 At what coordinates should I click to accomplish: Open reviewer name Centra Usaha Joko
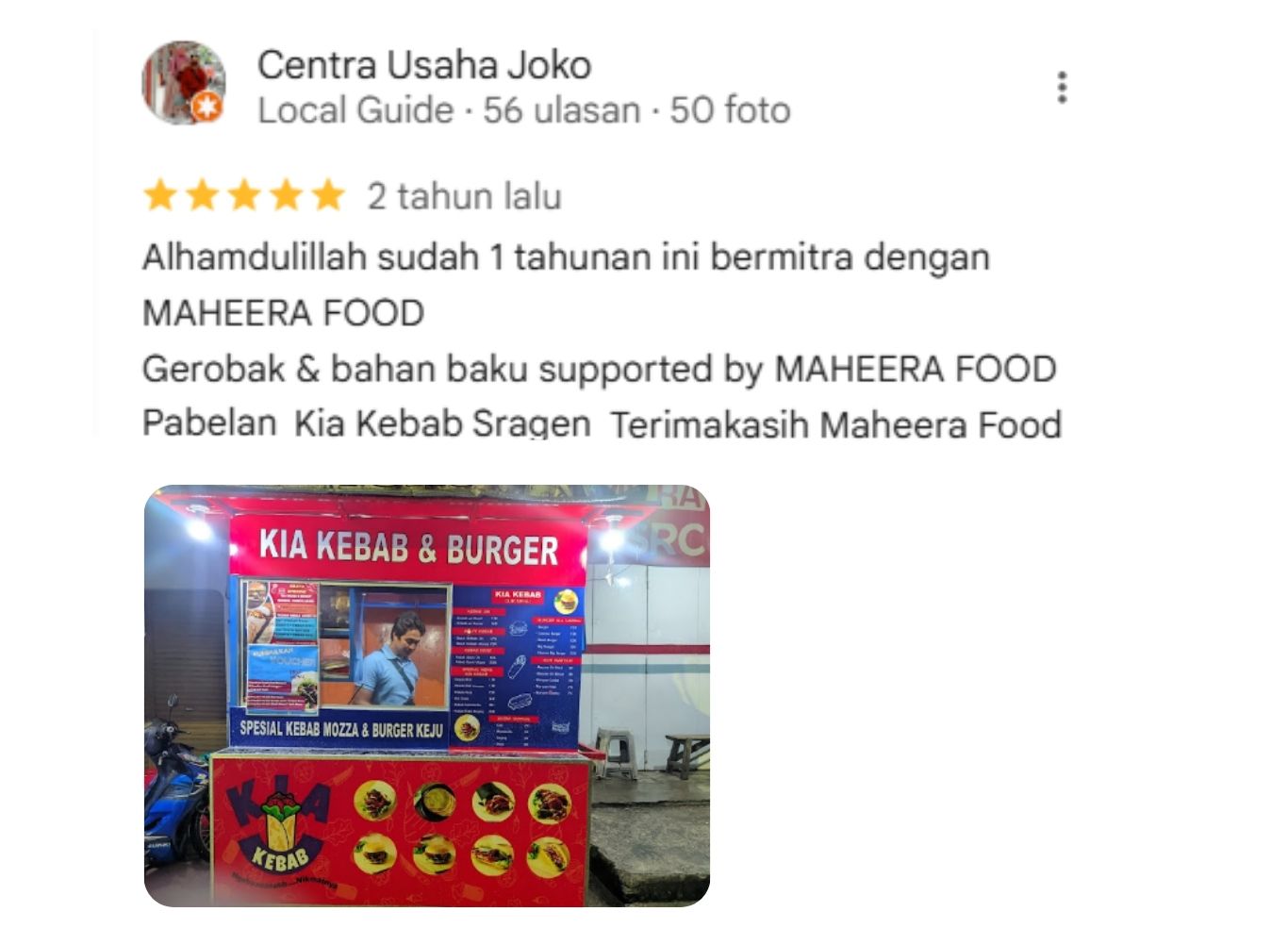coord(423,65)
